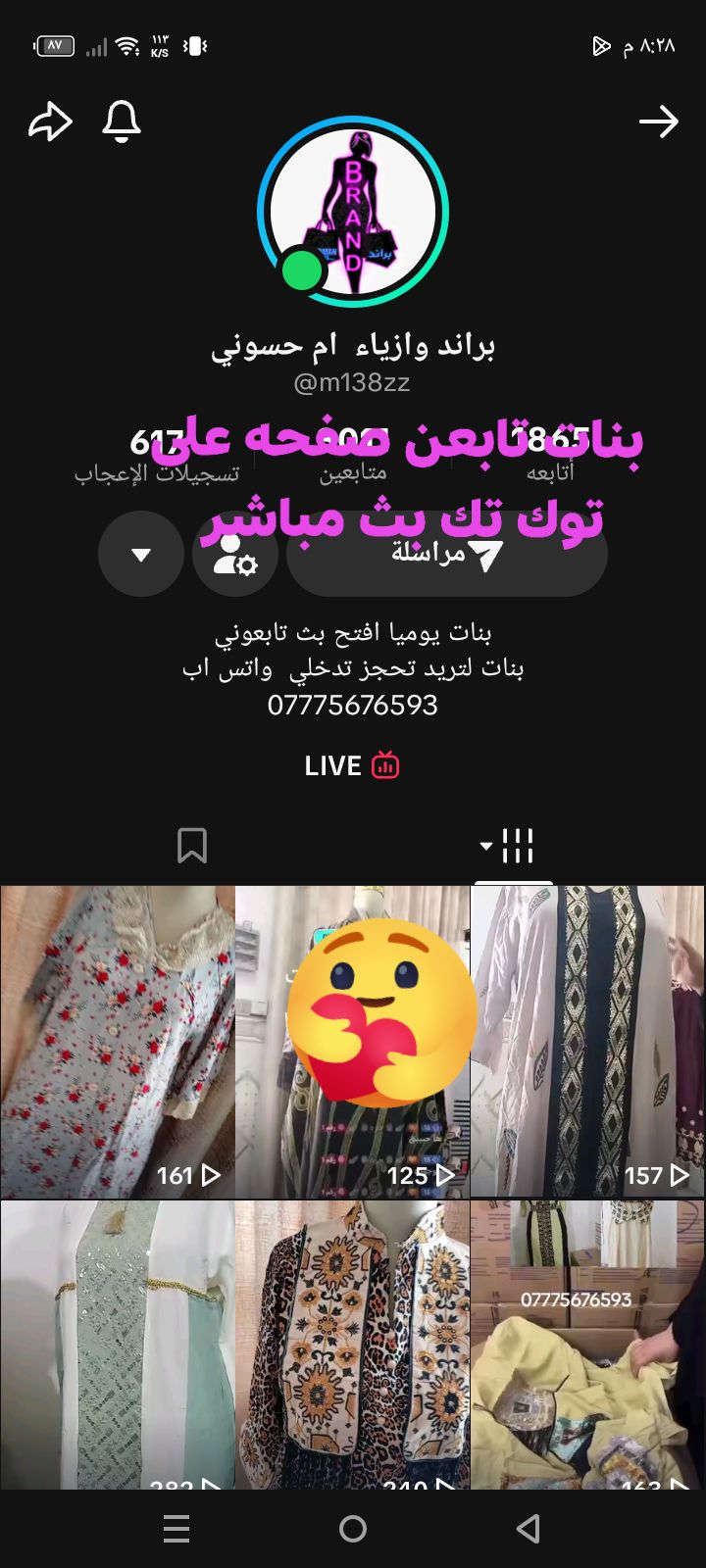Tap the مراسلة message button
706x1568 pixels.
(447, 554)
